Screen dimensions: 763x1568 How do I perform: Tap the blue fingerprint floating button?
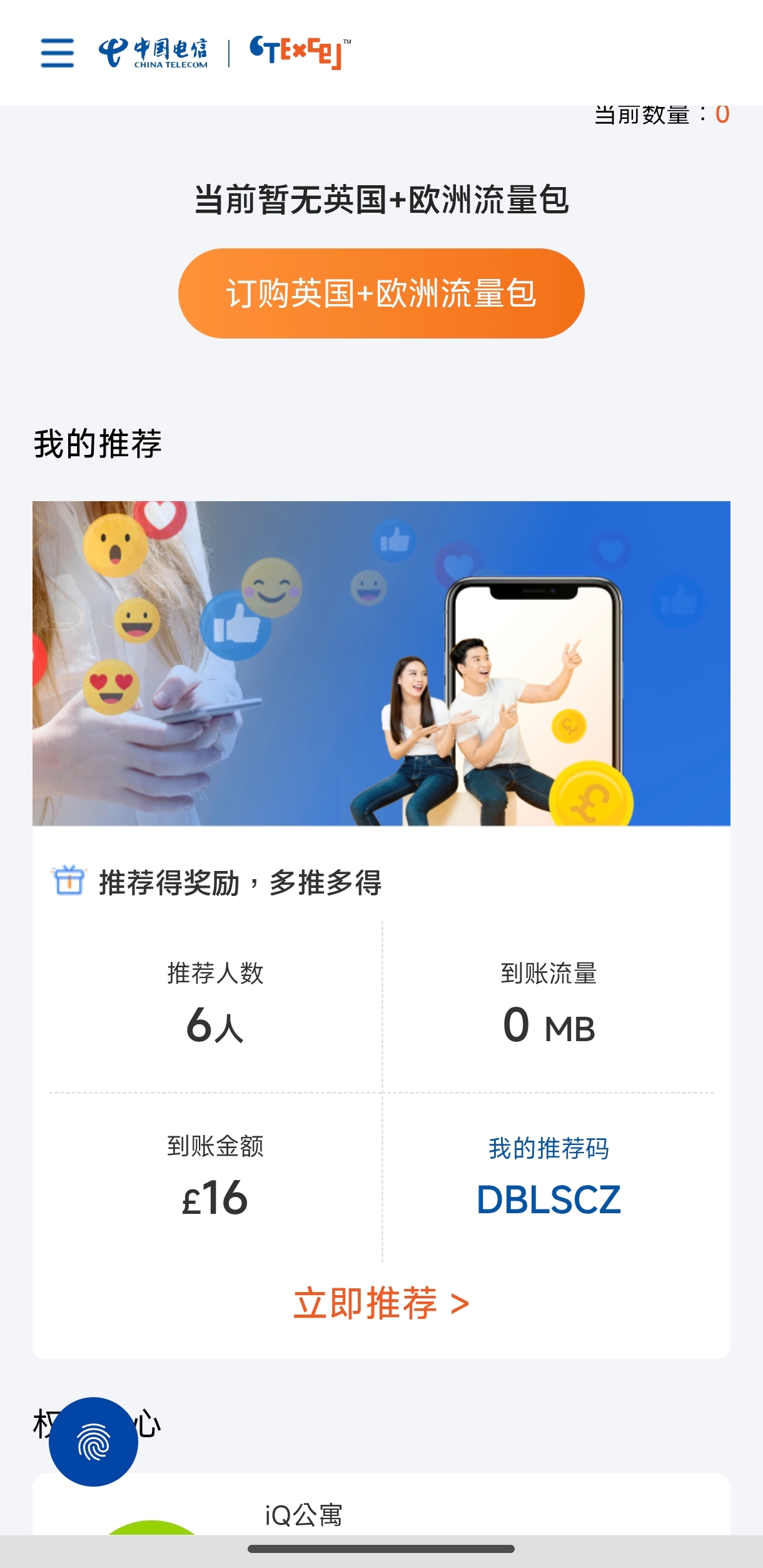93,1442
